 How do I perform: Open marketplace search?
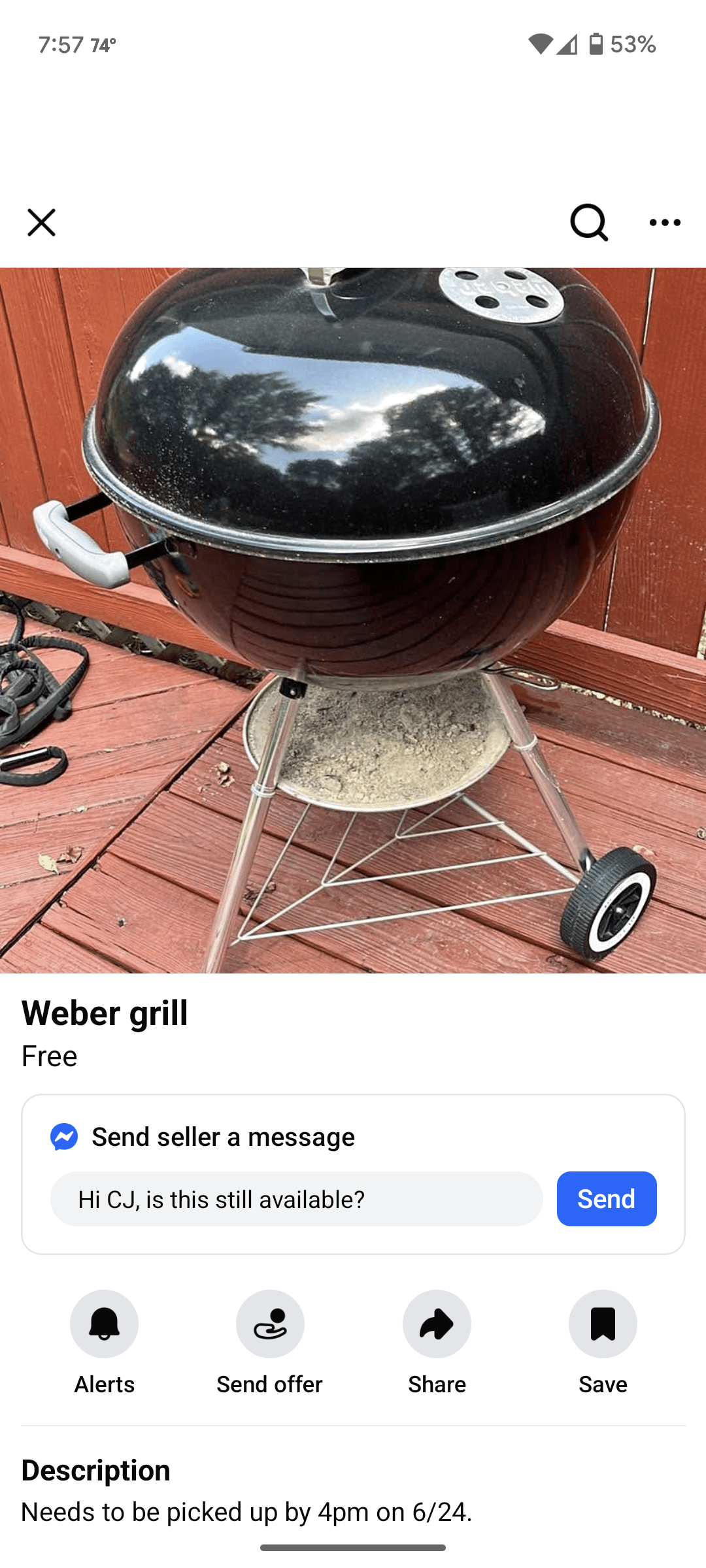click(x=588, y=223)
